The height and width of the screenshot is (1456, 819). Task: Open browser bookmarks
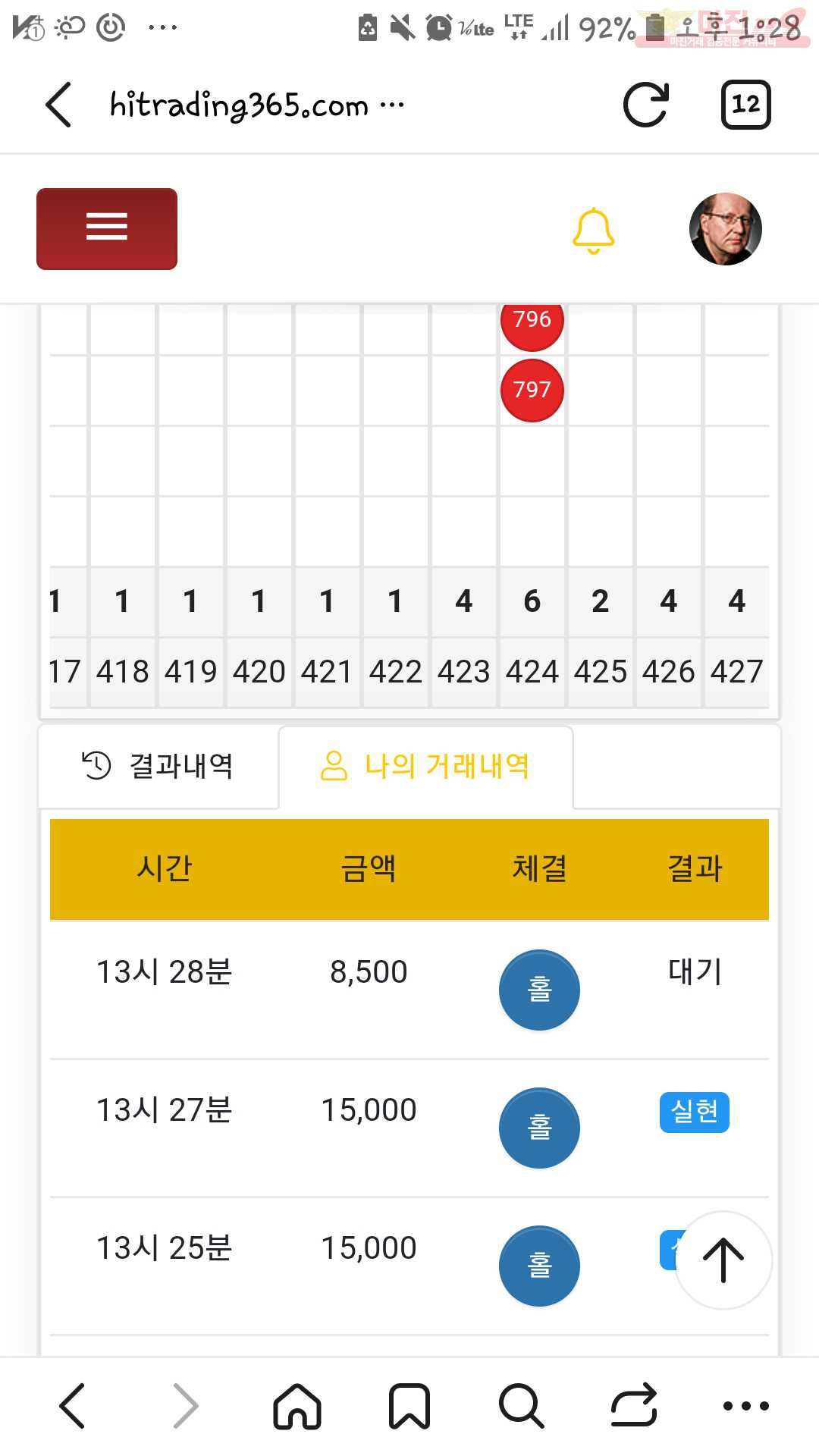pos(409,1406)
